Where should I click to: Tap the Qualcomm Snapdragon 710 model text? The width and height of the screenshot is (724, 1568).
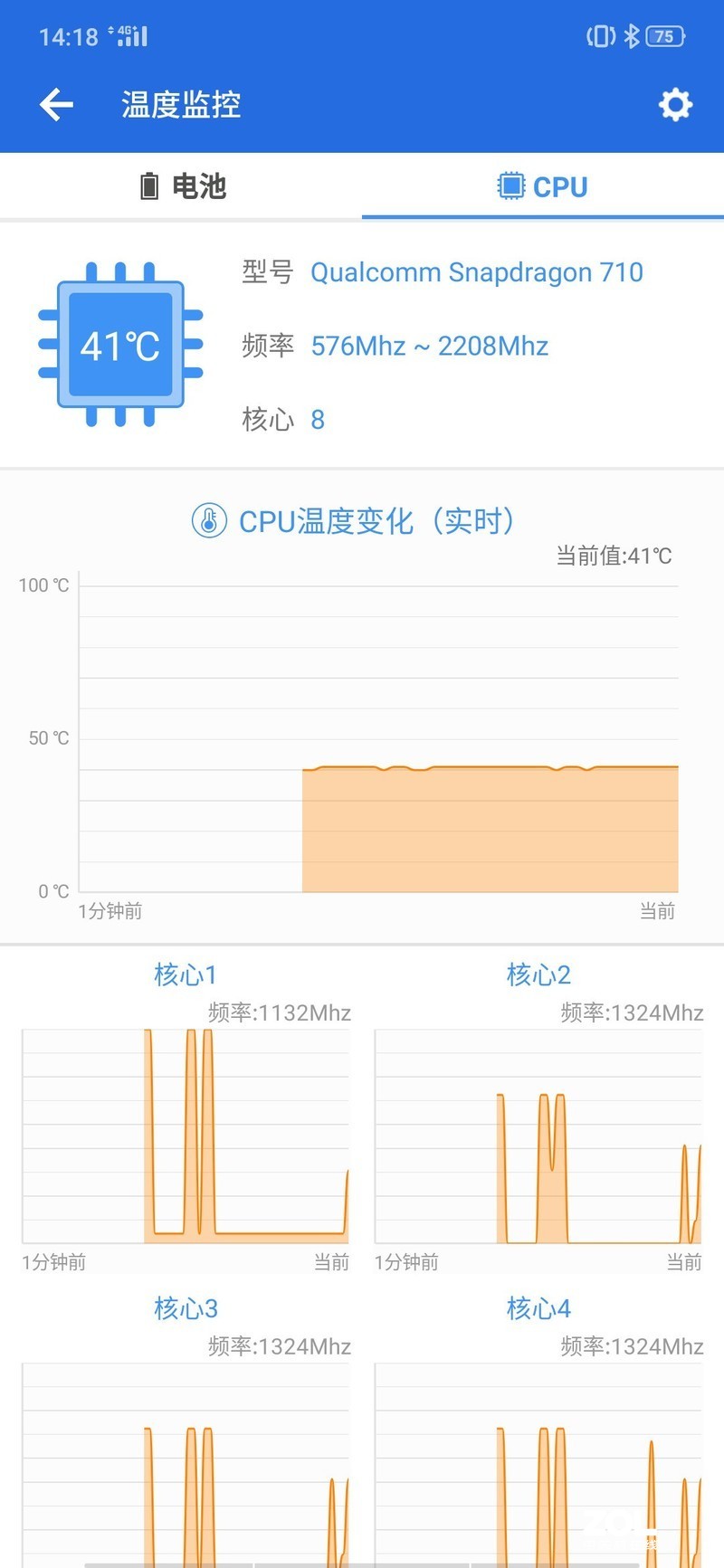(x=477, y=272)
